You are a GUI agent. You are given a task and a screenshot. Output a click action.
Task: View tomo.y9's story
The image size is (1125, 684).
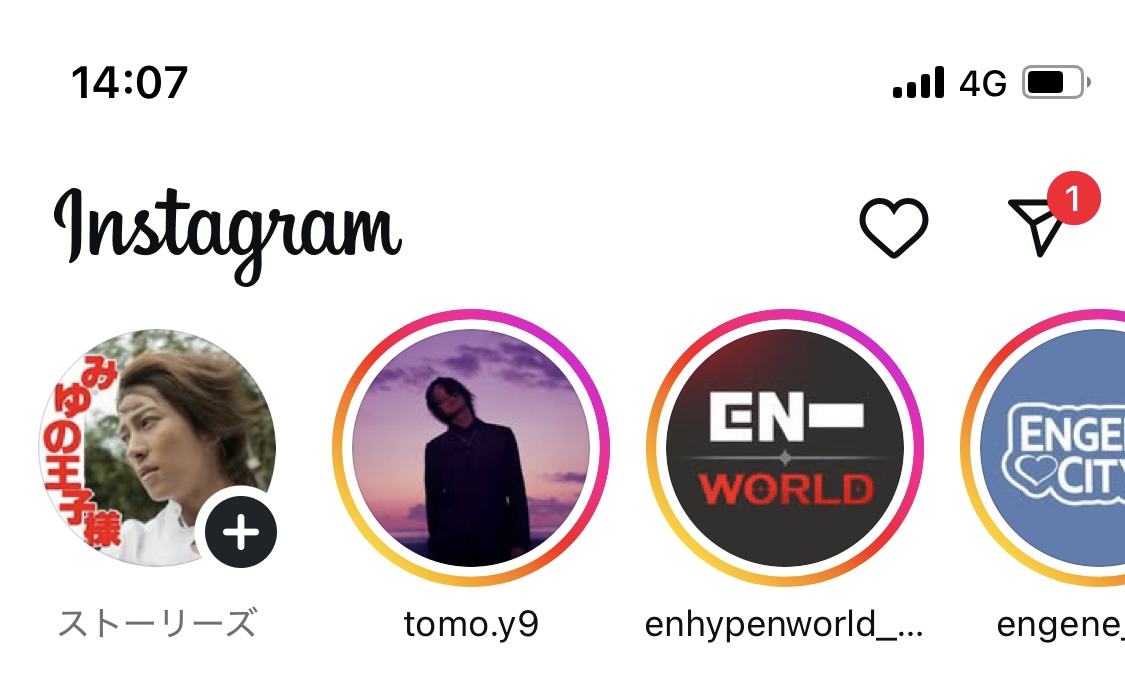[x=471, y=448]
